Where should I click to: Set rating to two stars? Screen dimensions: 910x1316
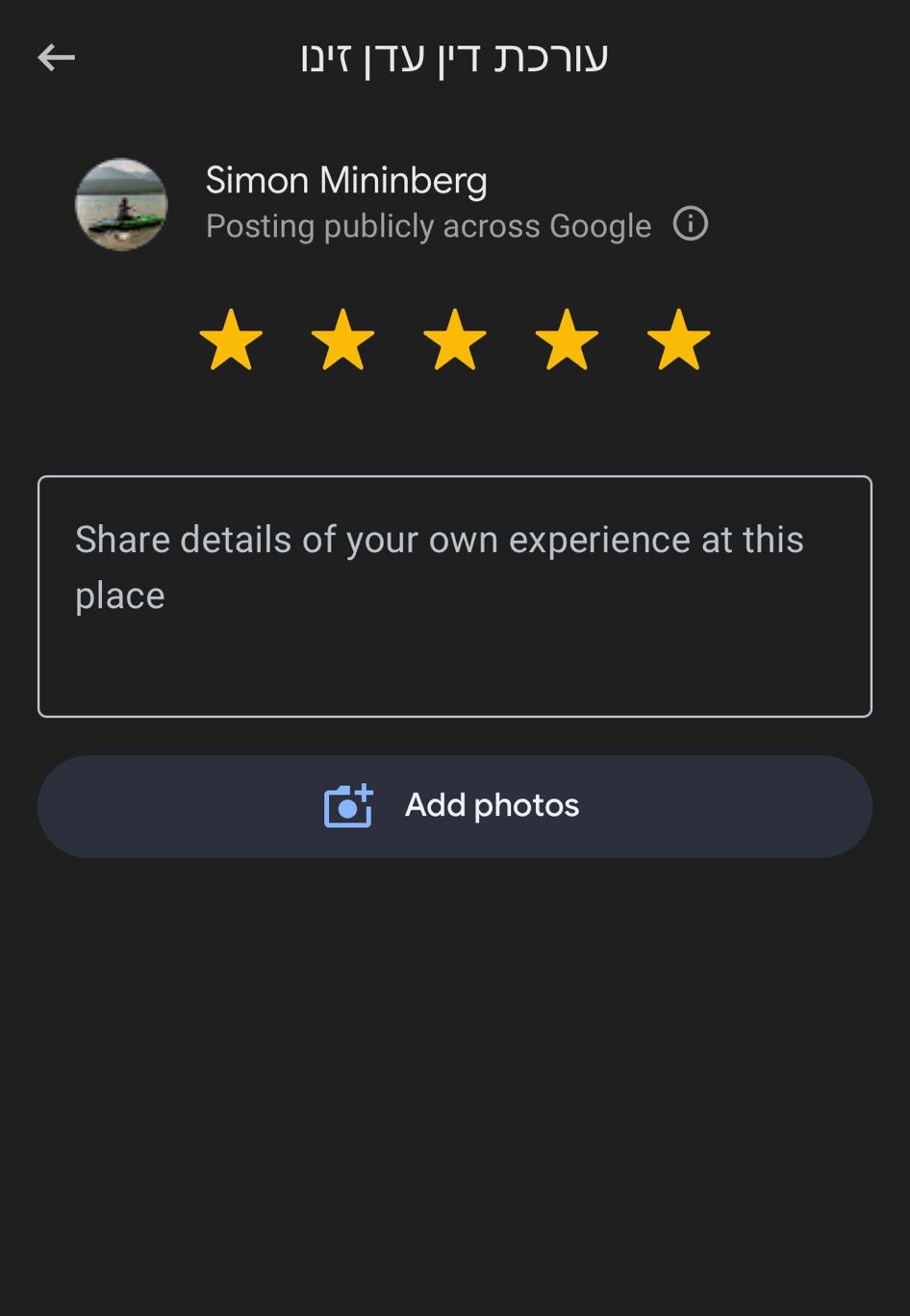(x=342, y=340)
